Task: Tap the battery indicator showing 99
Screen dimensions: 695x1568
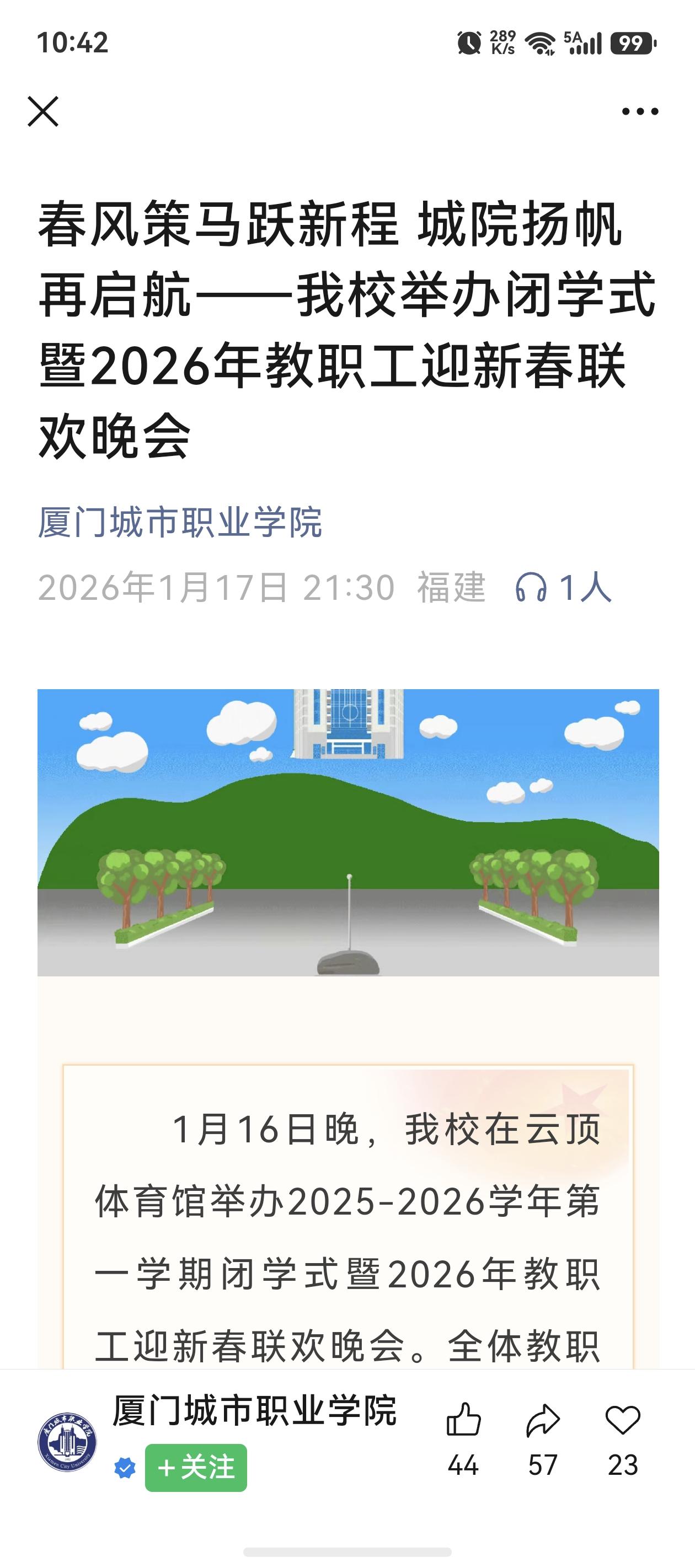Action: click(x=630, y=42)
